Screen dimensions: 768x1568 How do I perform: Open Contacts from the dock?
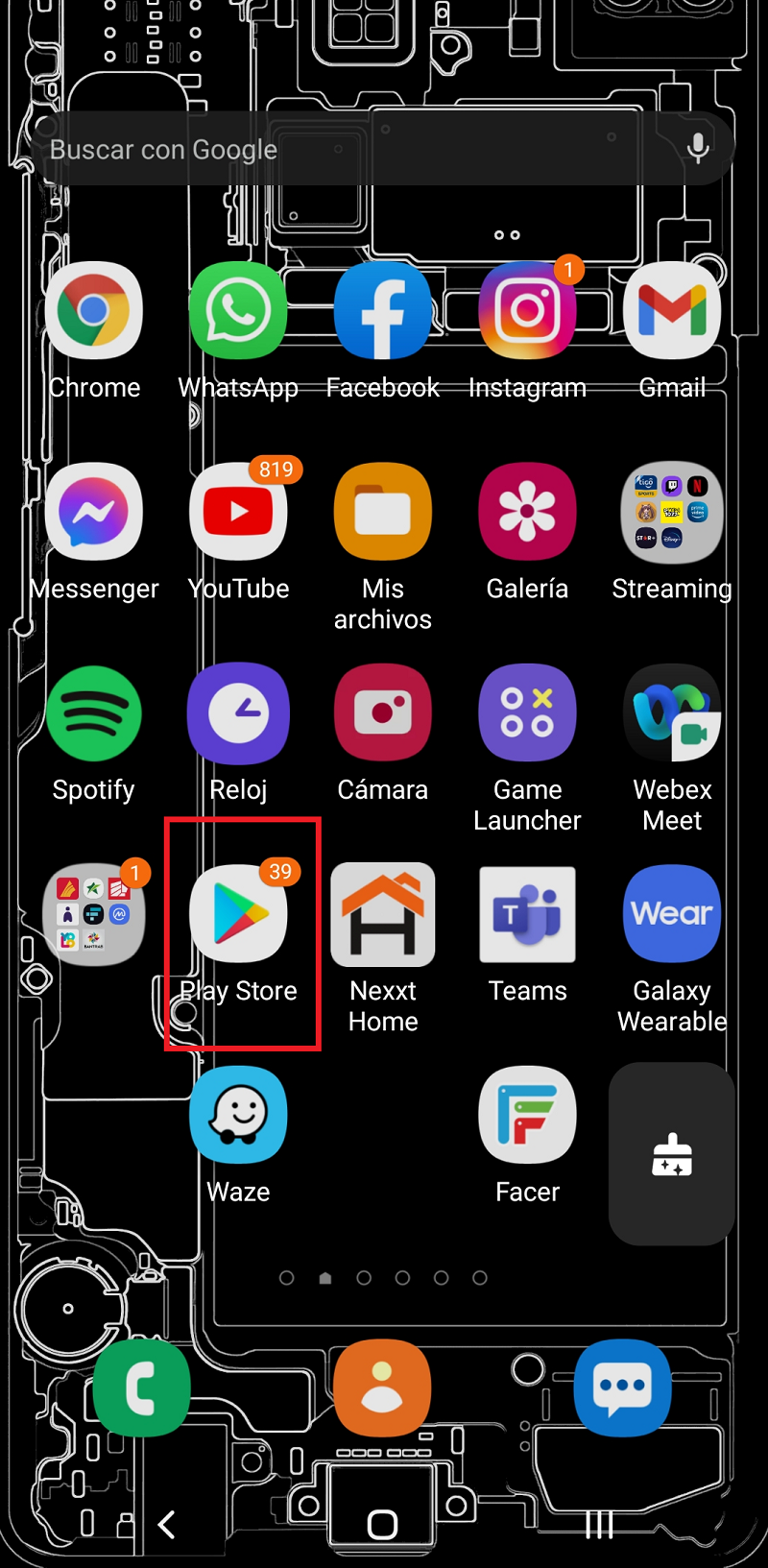coord(382,1388)
